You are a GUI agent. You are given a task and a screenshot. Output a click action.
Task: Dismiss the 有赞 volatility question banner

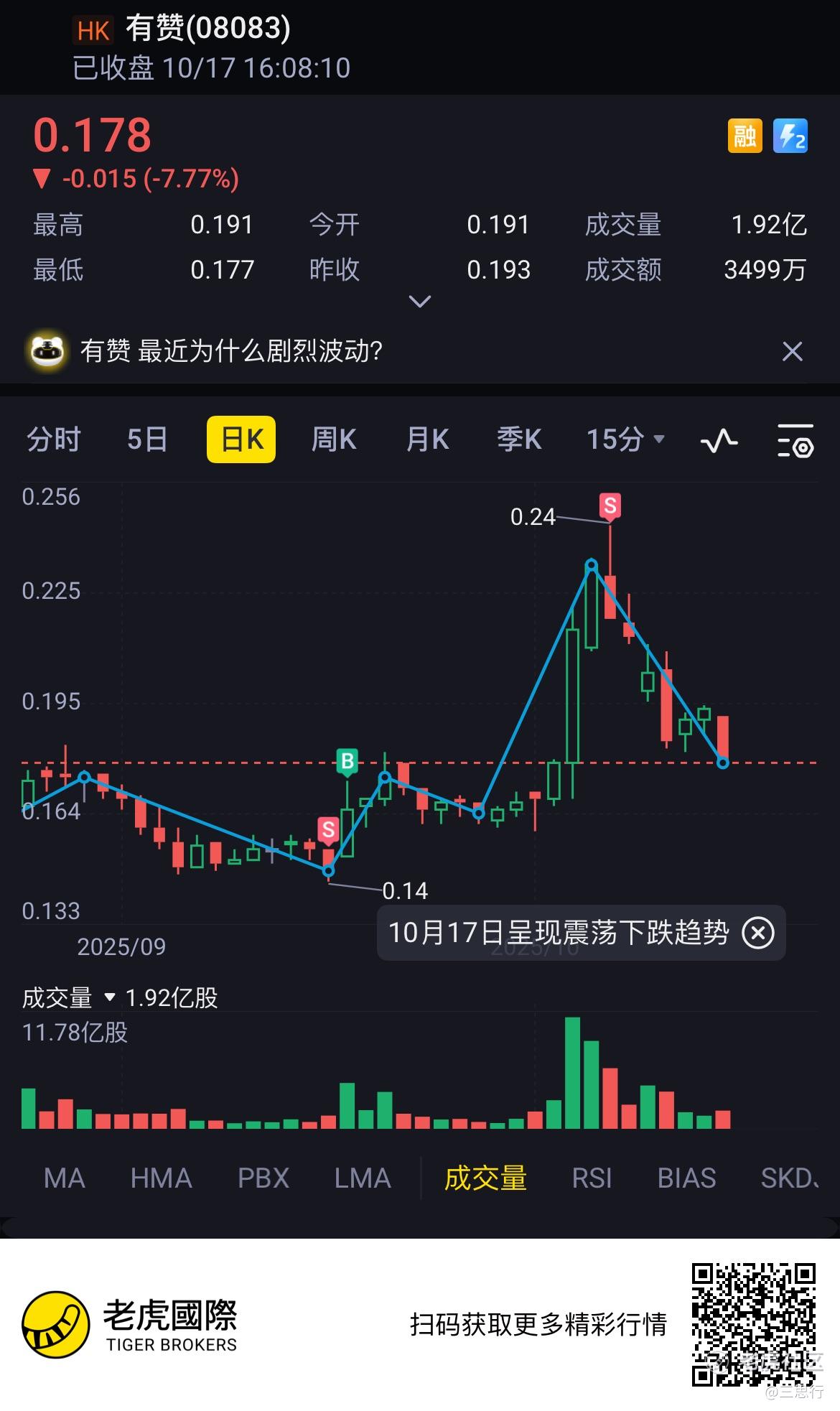792,352
